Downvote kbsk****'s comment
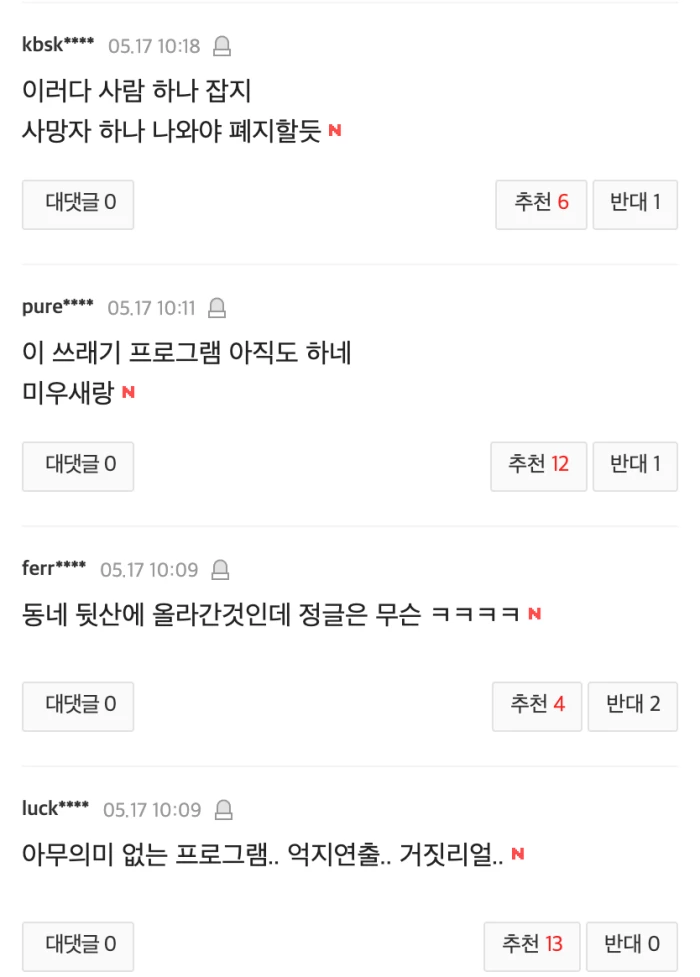This screenshot has width=700, height=977. (x=635, y=204)
